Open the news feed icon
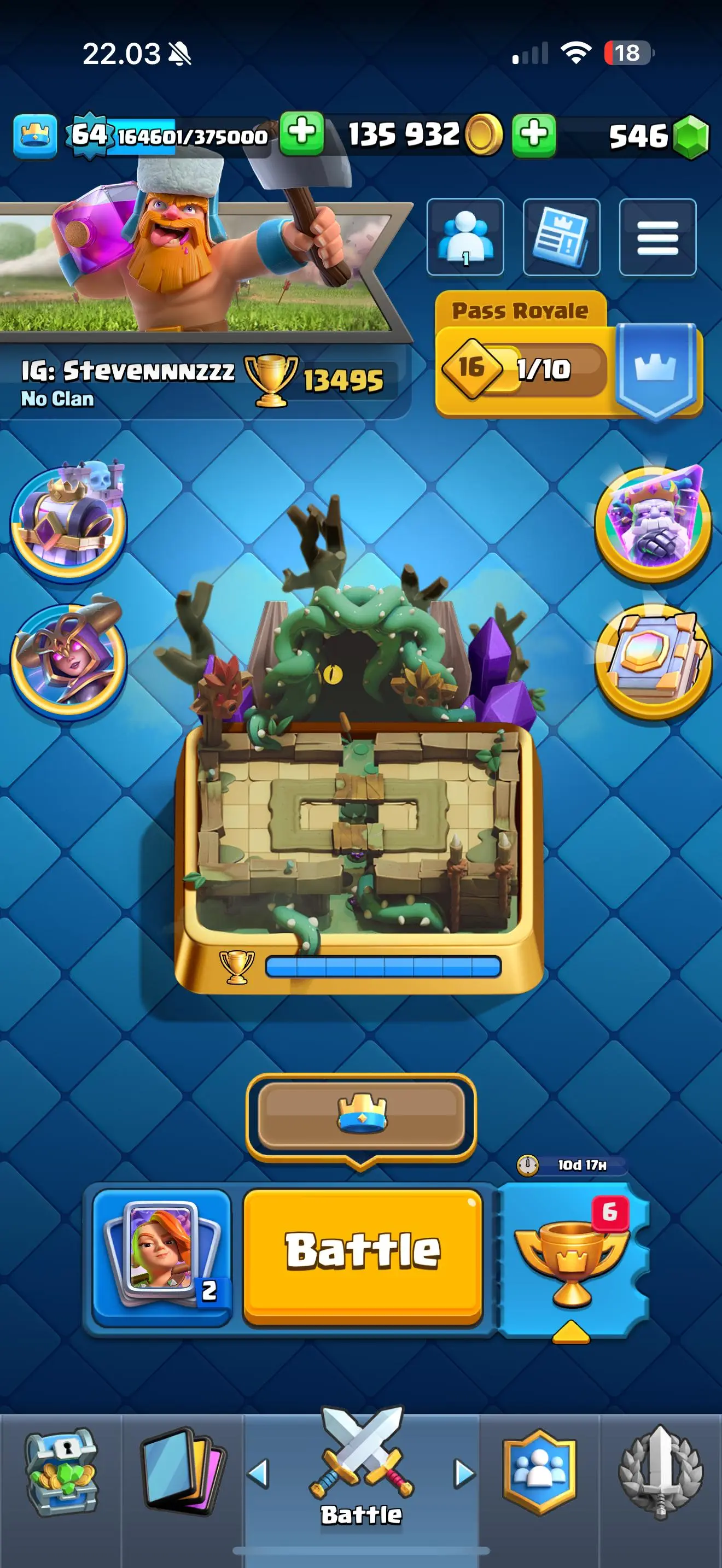 (561, 237)
